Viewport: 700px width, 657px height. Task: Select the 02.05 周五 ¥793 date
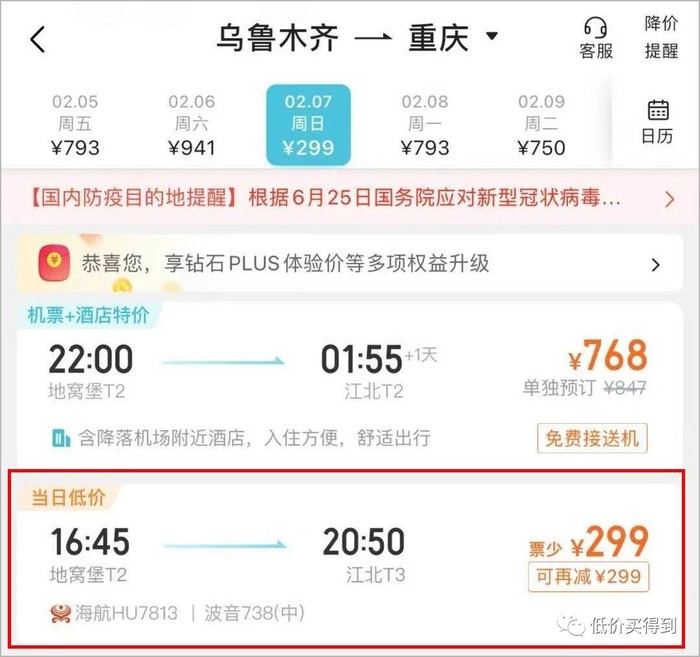(75, 125)
